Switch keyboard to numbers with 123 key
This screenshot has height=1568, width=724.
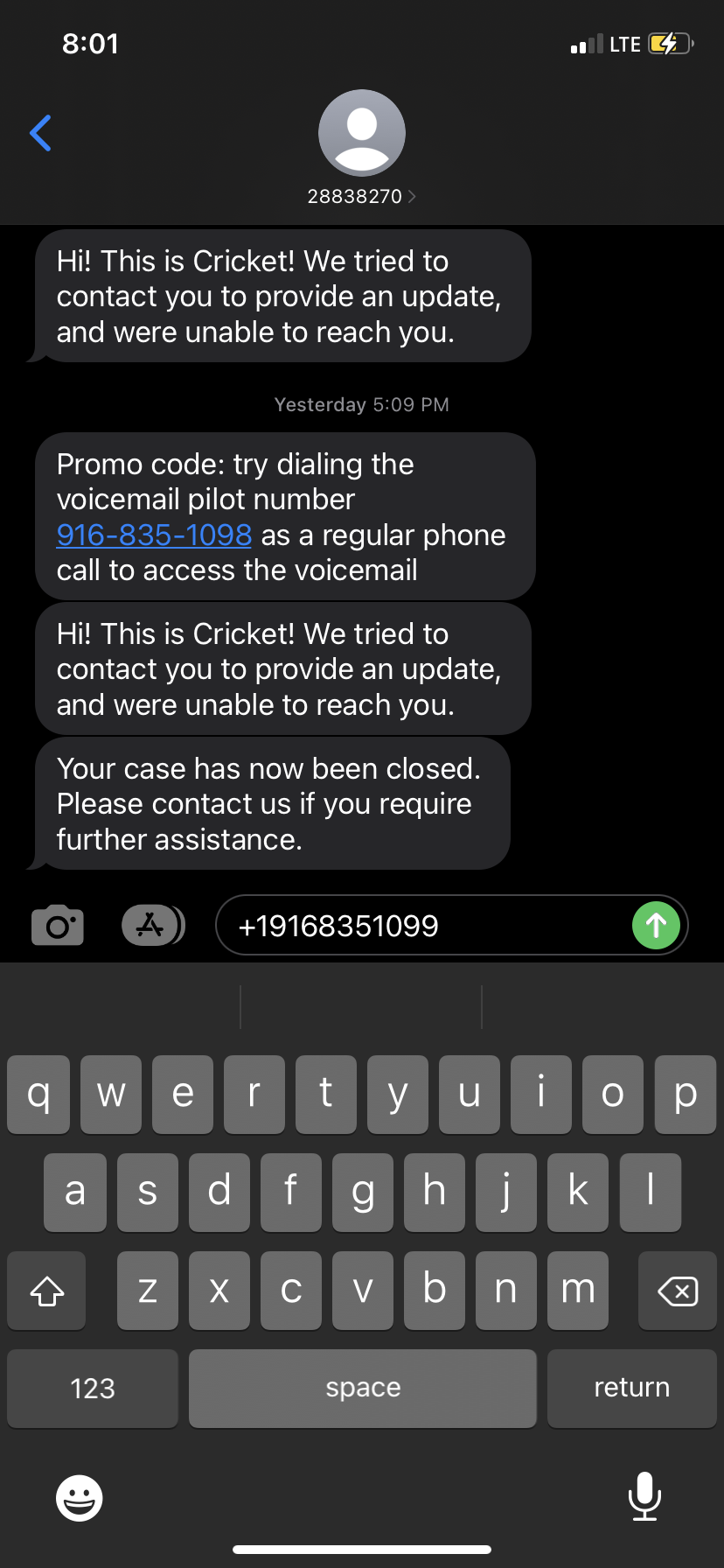tap(92, 1388)
